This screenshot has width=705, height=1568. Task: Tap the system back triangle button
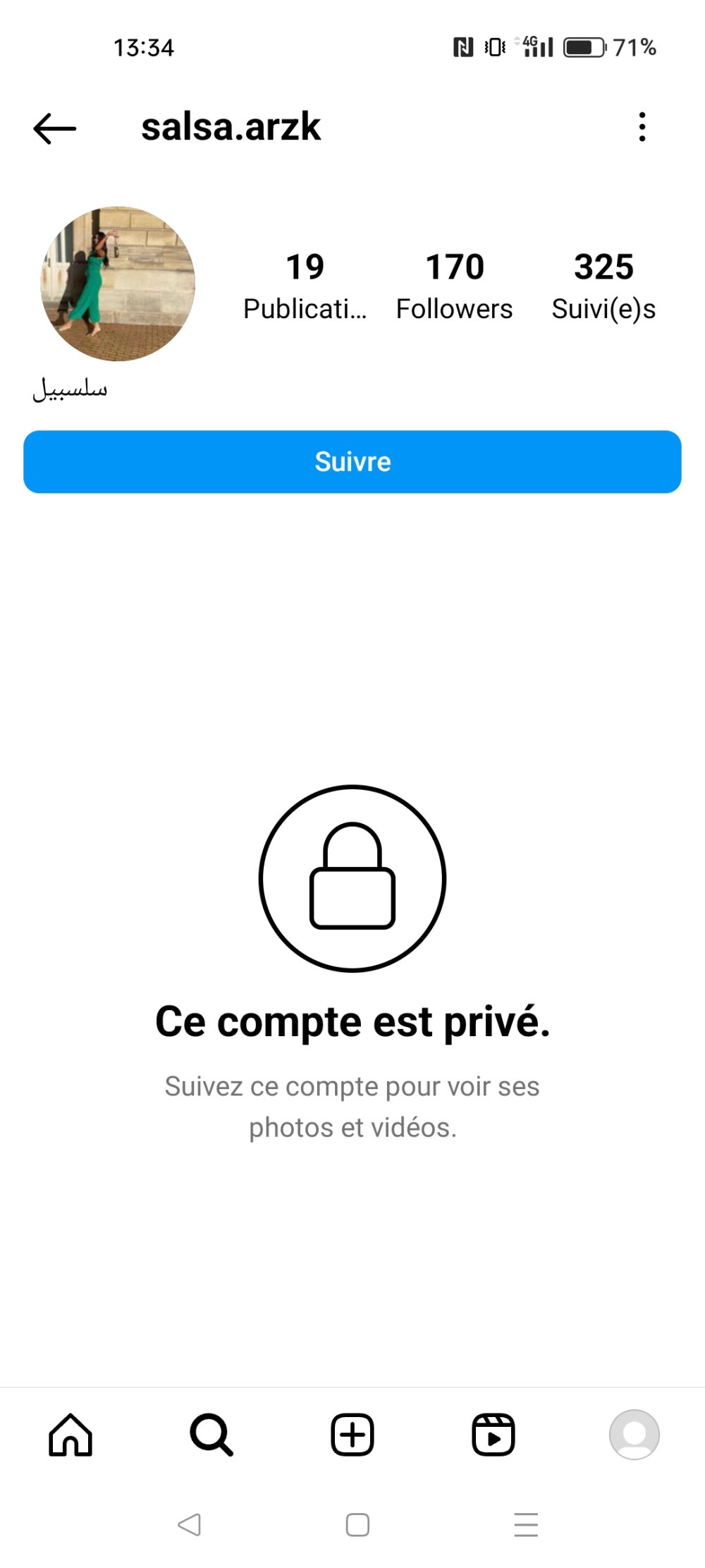coord(189,1525)
